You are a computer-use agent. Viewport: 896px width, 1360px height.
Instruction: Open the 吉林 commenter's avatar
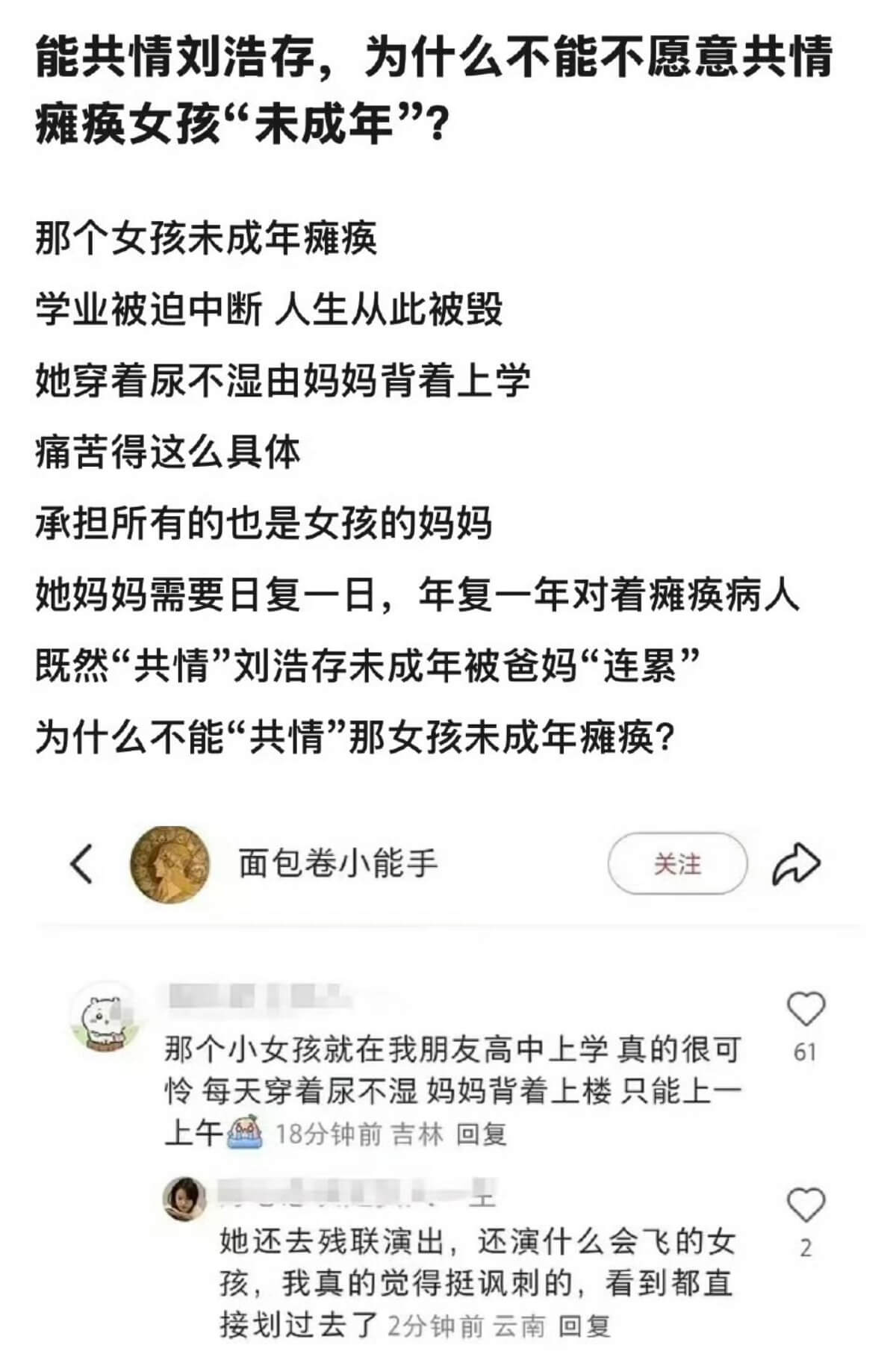click(105, 1016)
